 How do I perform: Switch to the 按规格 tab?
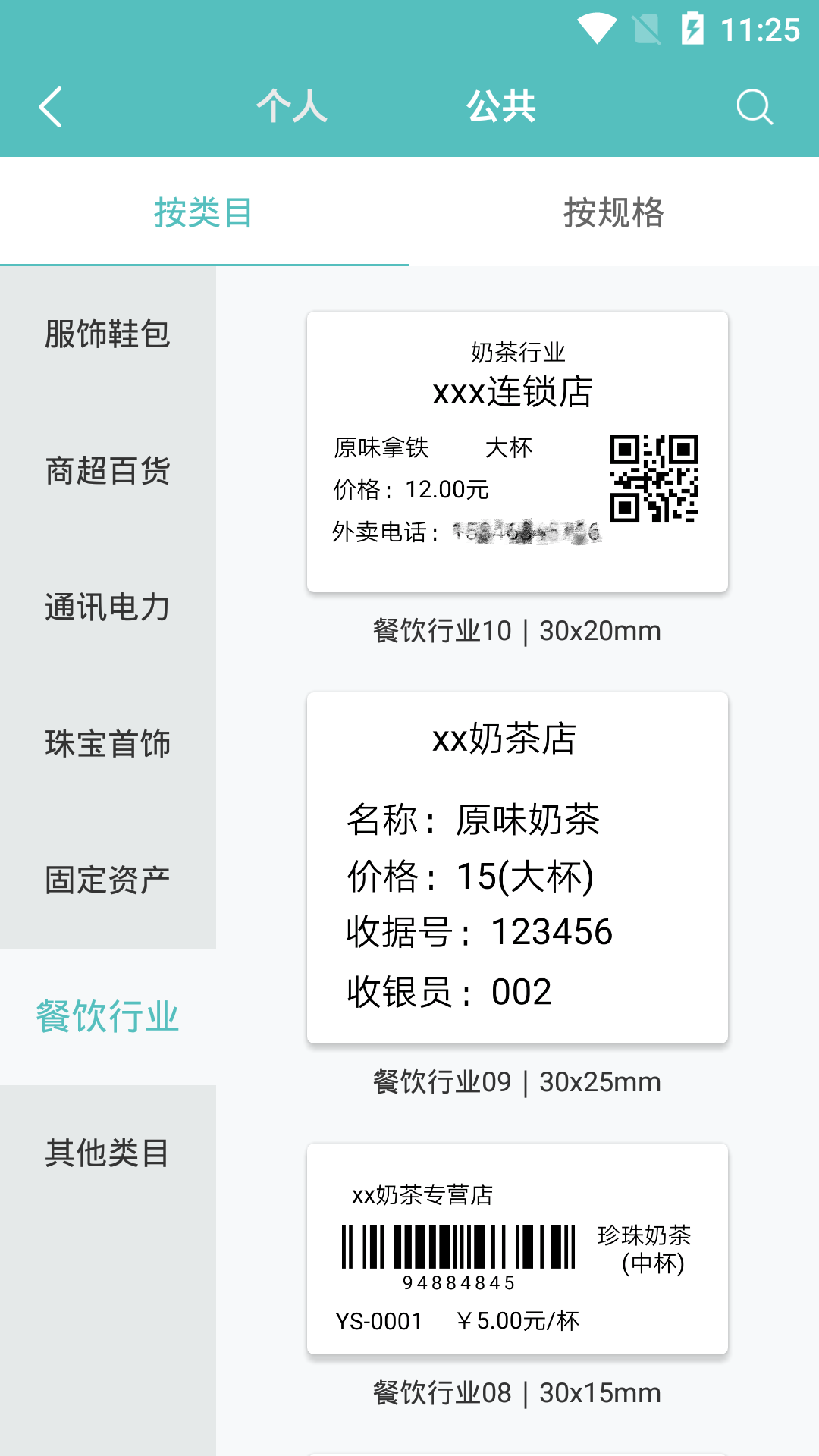[x=614, y=215]
